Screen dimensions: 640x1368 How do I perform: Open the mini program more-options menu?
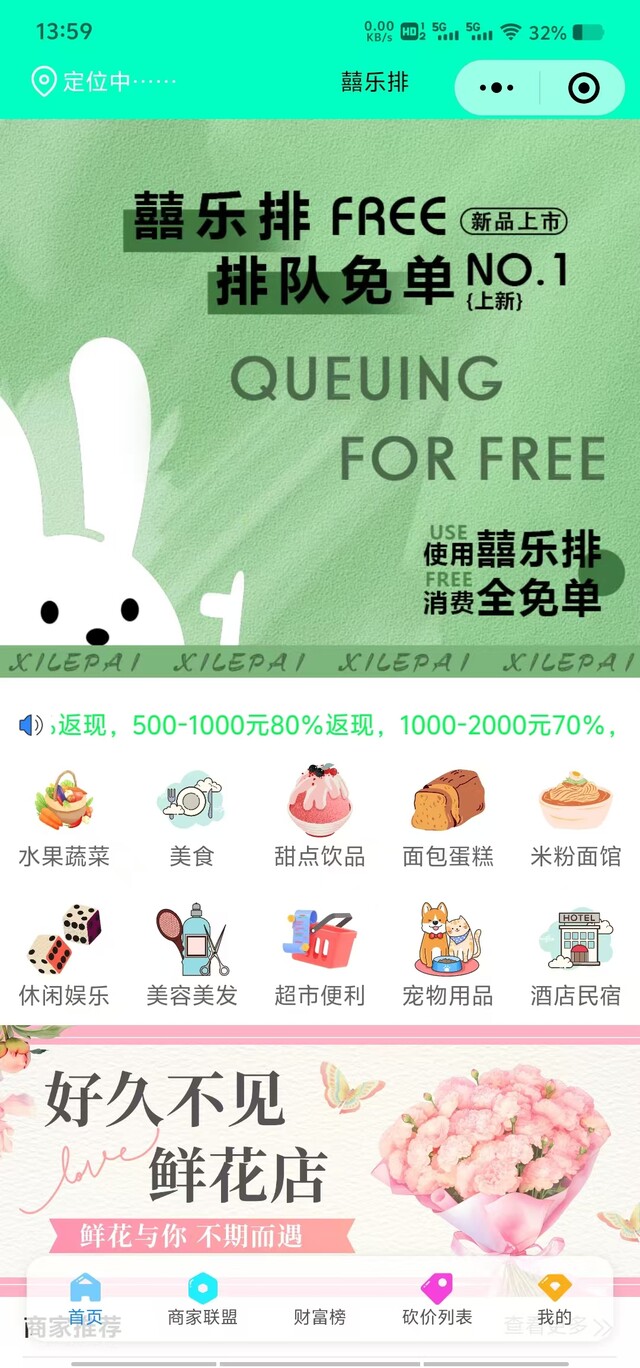[497, 88]
